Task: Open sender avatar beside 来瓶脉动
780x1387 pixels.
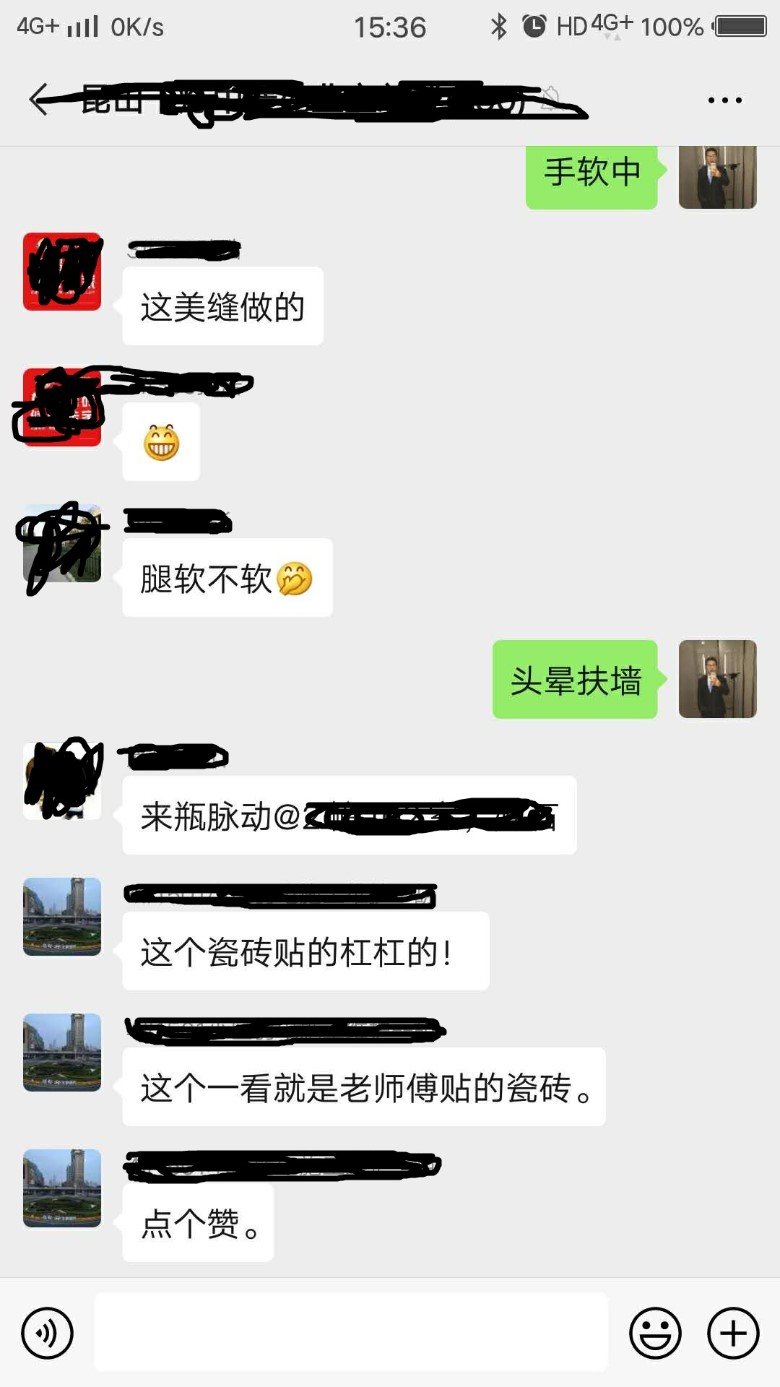Action: (62, 781)
